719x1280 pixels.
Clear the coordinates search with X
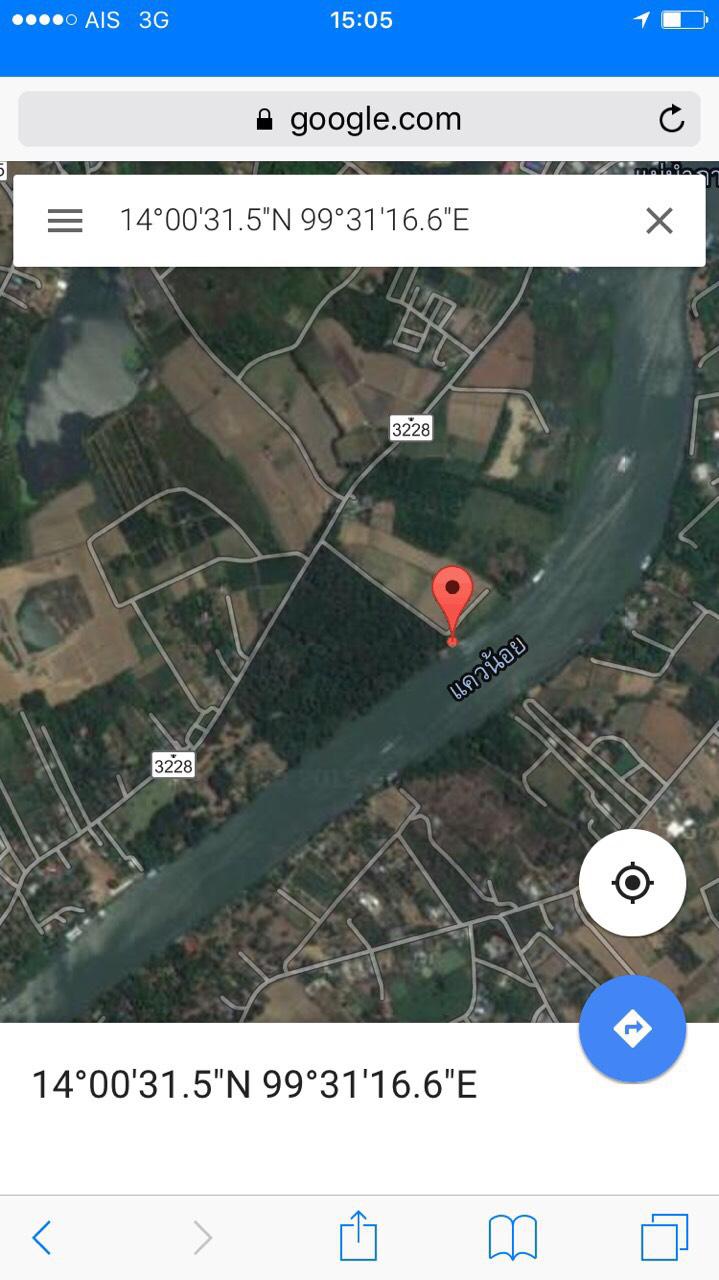coord(659,220)
